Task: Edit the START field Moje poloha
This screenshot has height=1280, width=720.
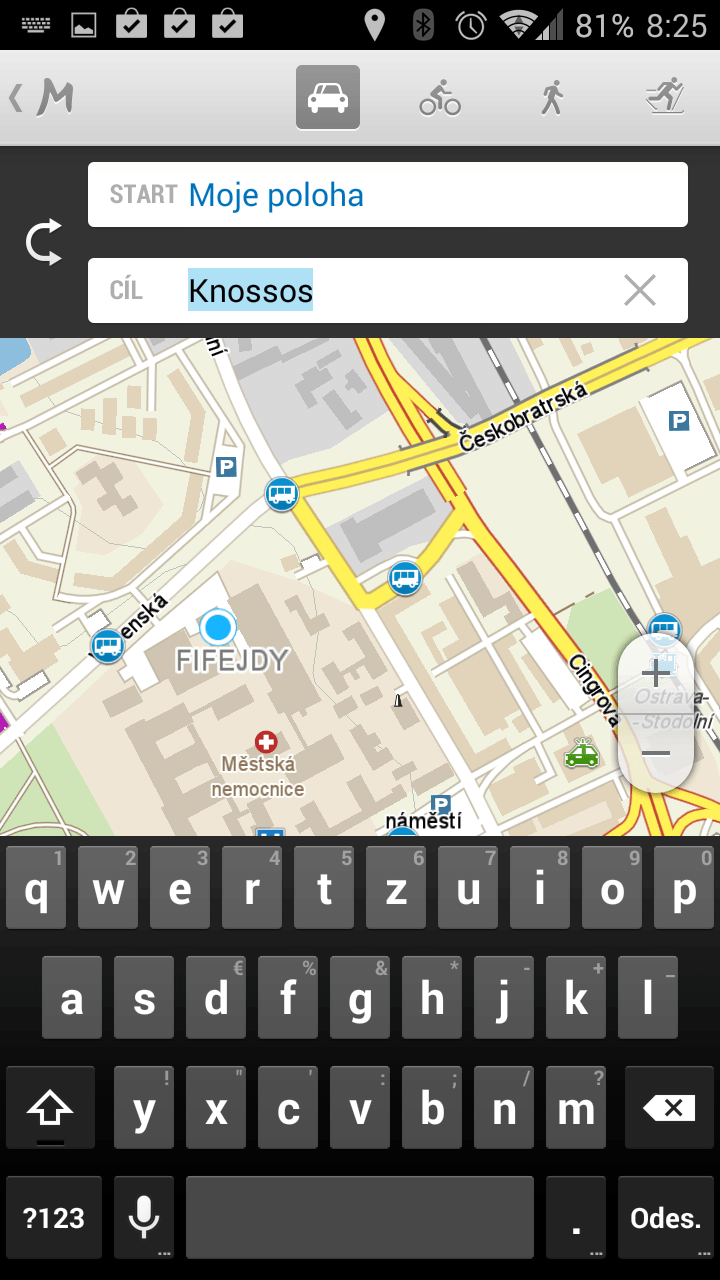Action: 388,194
